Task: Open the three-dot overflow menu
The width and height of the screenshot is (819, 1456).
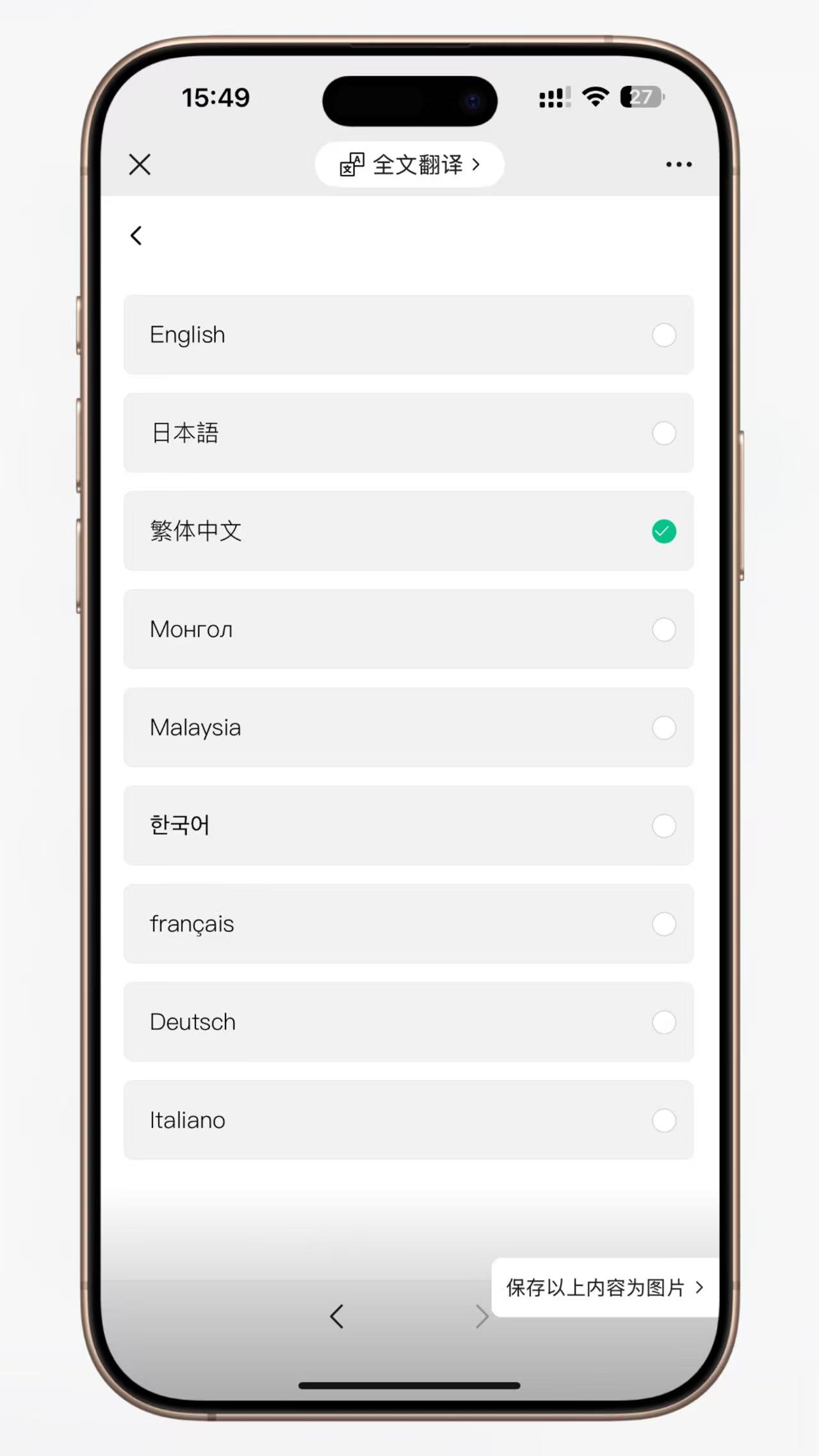Action: click(x=679, y=164)
